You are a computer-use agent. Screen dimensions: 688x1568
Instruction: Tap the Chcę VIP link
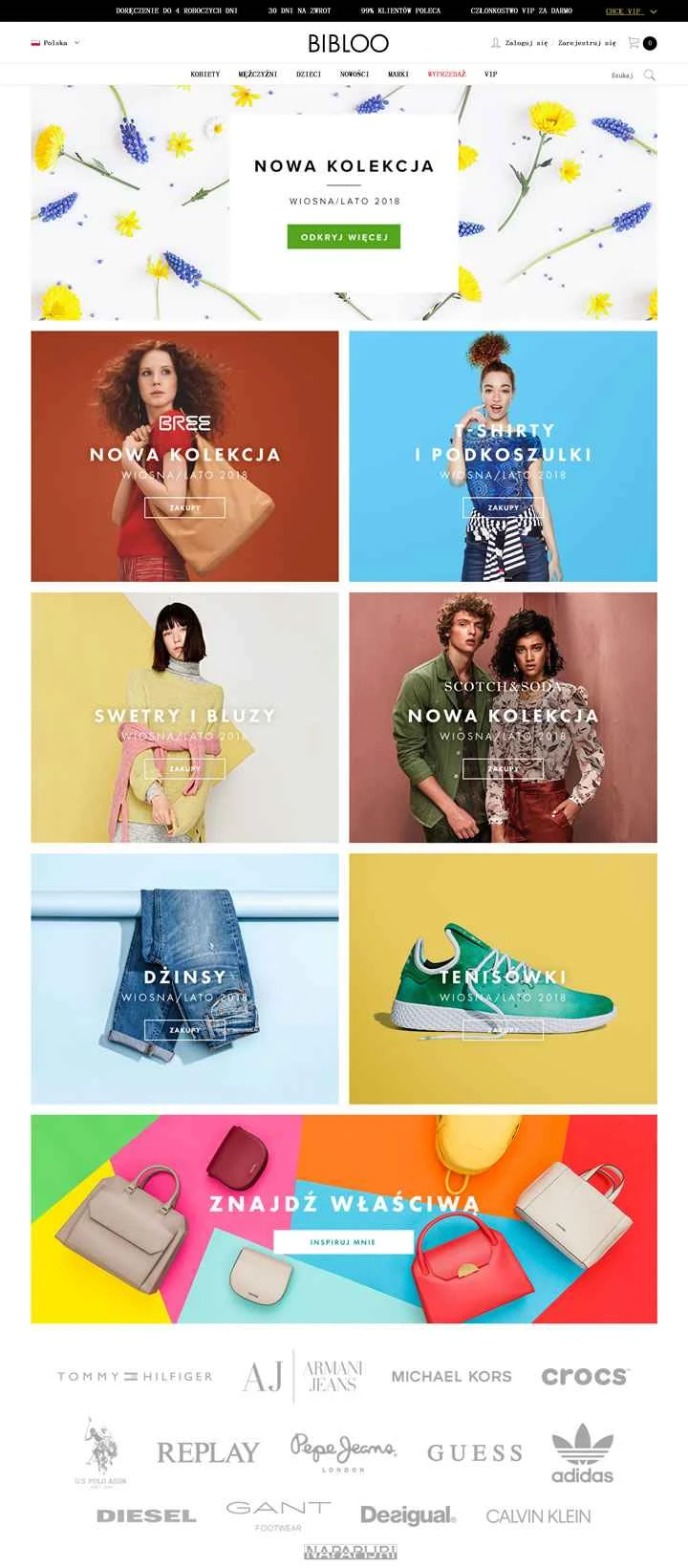pos(625,11)
